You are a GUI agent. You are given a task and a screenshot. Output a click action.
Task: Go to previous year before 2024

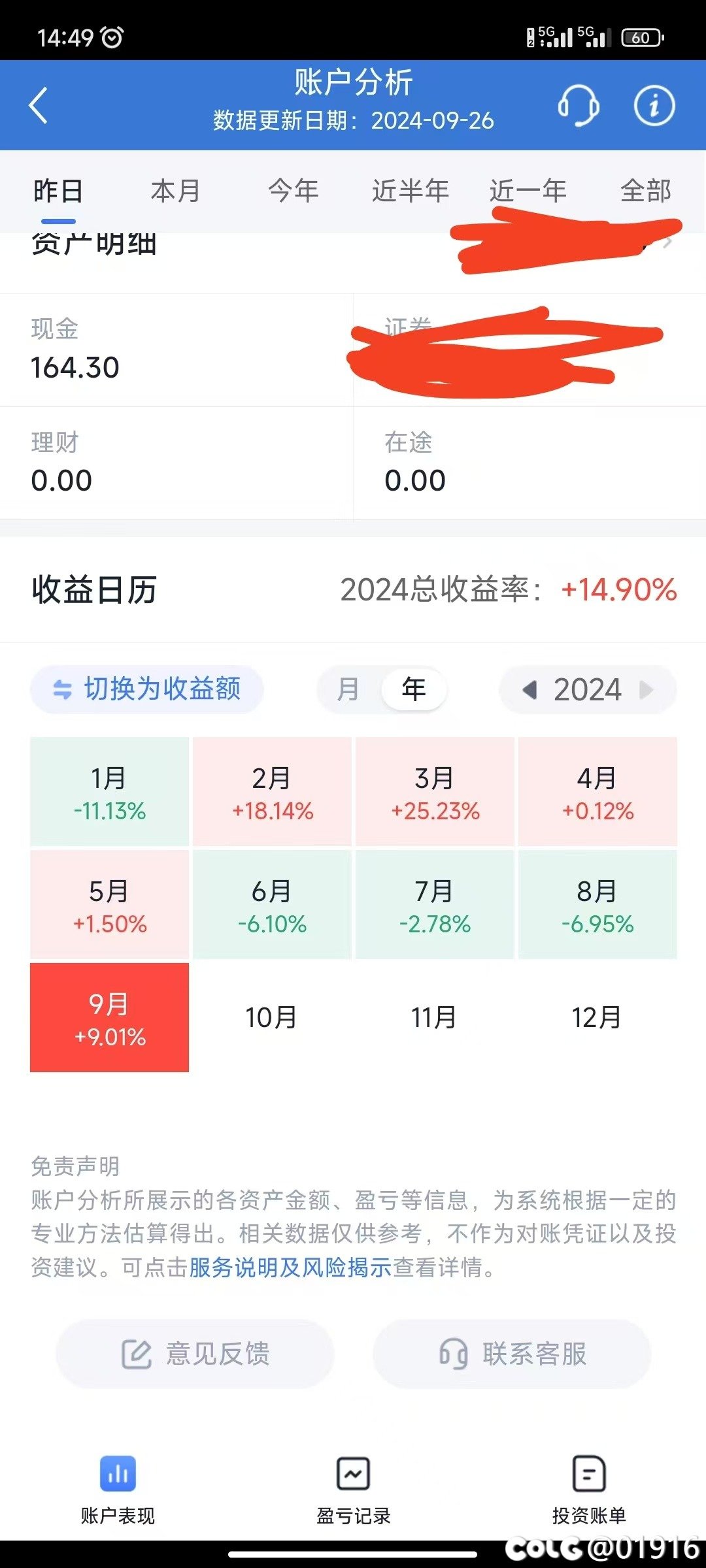point(529,690)
